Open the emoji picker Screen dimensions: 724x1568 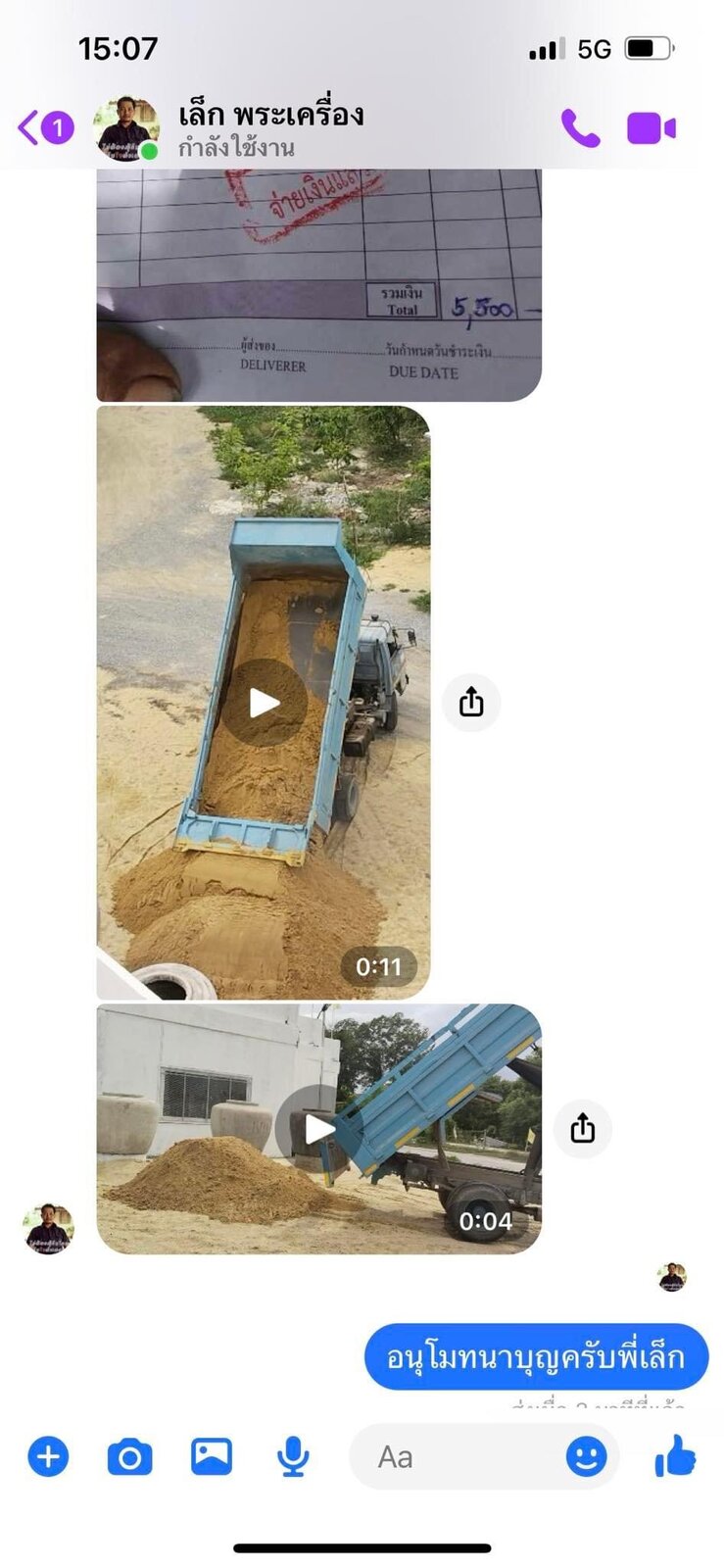(x=586, y=1456)
